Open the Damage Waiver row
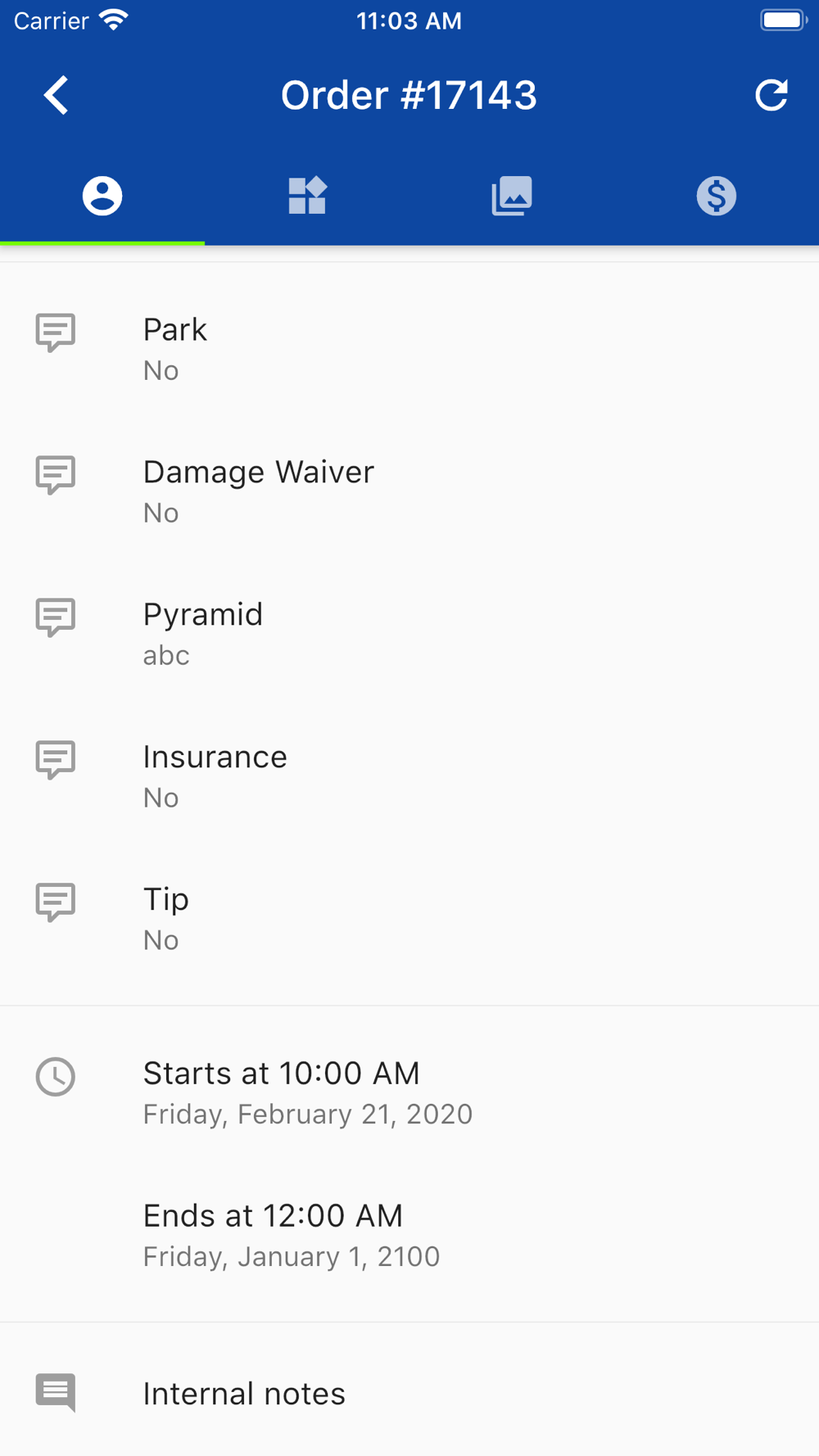Screen dimensions: 819x1456 409,492
